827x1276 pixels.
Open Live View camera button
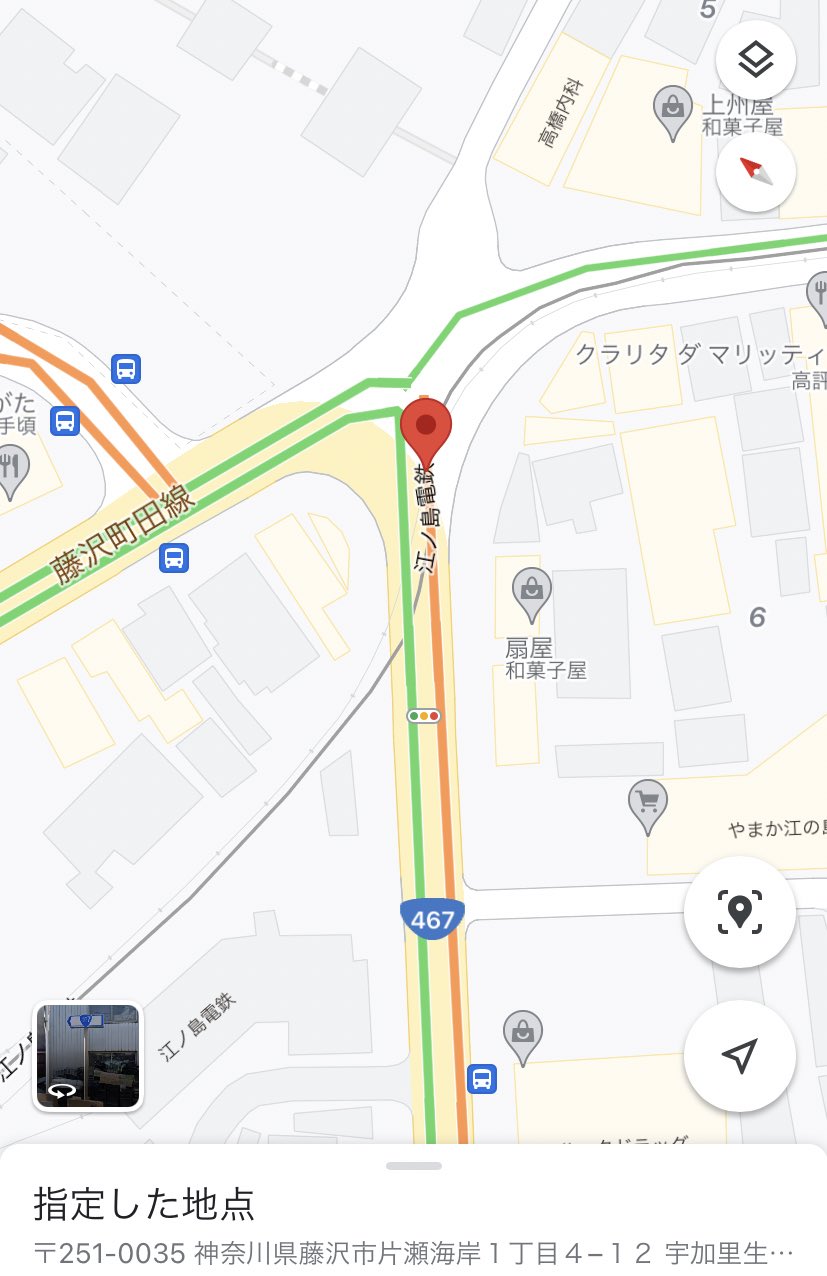[x=739, y=911]
